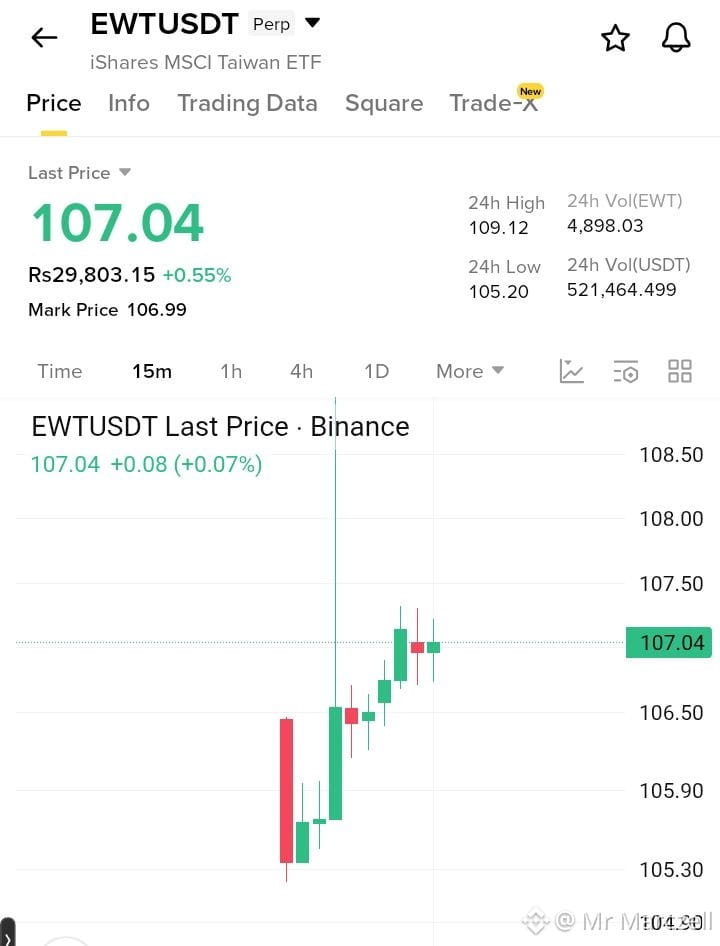The width and height of the screenshot is (720, 946).
Task: Switch to the Trading Data tab
Action: click(247, 103)
